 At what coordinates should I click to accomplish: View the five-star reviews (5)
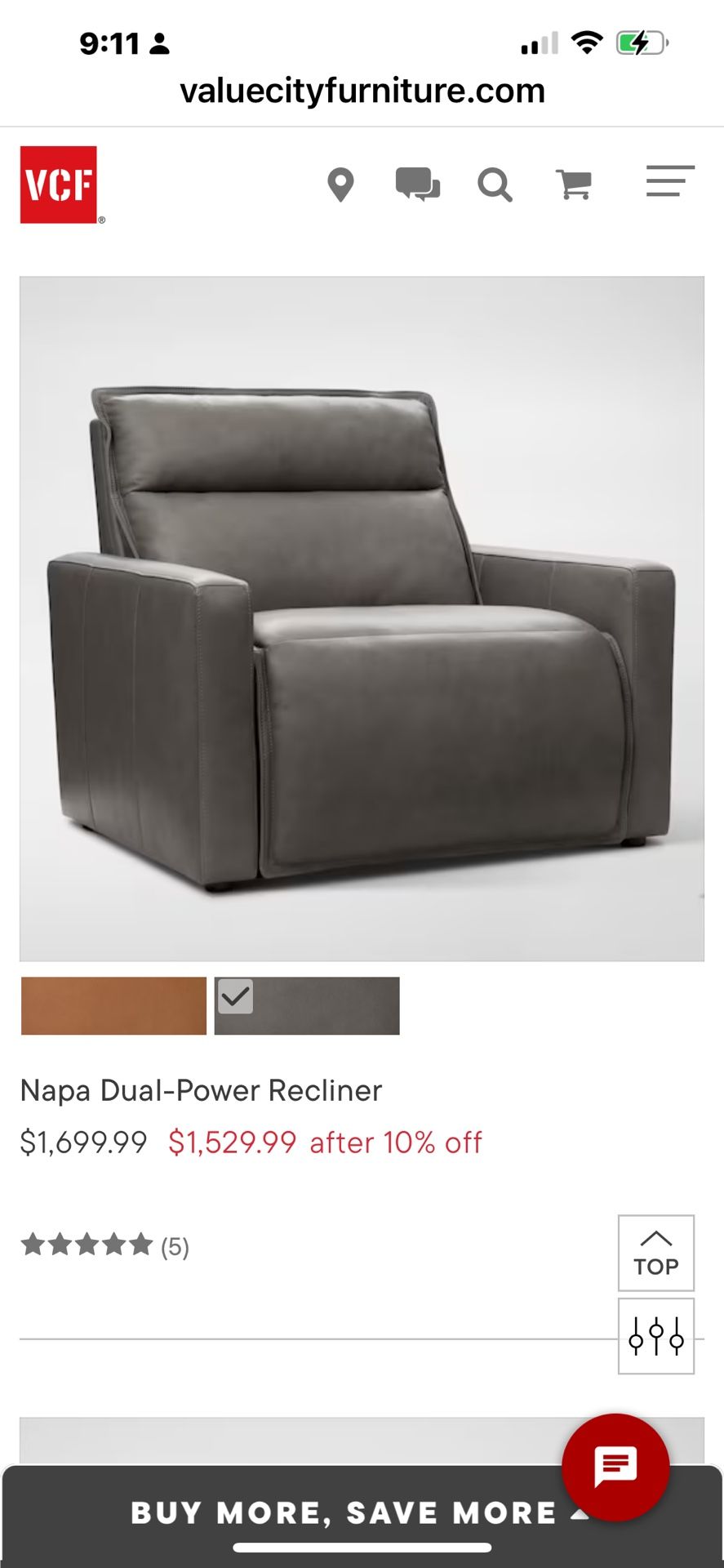pyautogui.click(x=104, y=1246)
